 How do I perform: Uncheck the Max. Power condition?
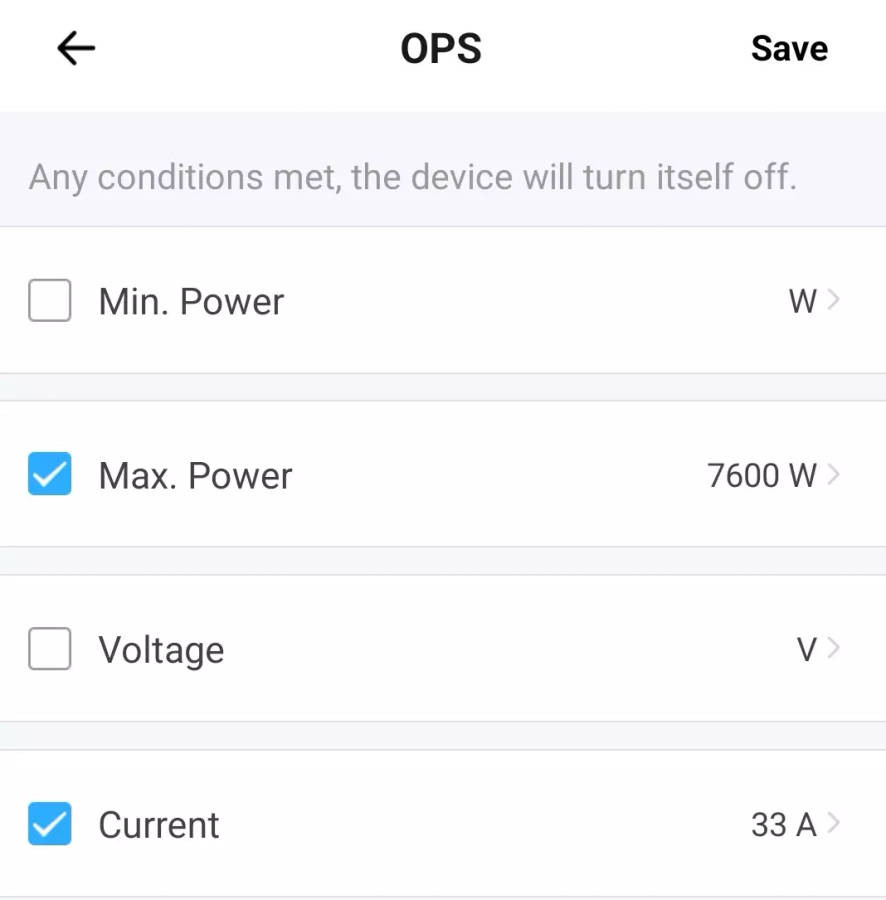pyautogui.click(x=50, y=474)
